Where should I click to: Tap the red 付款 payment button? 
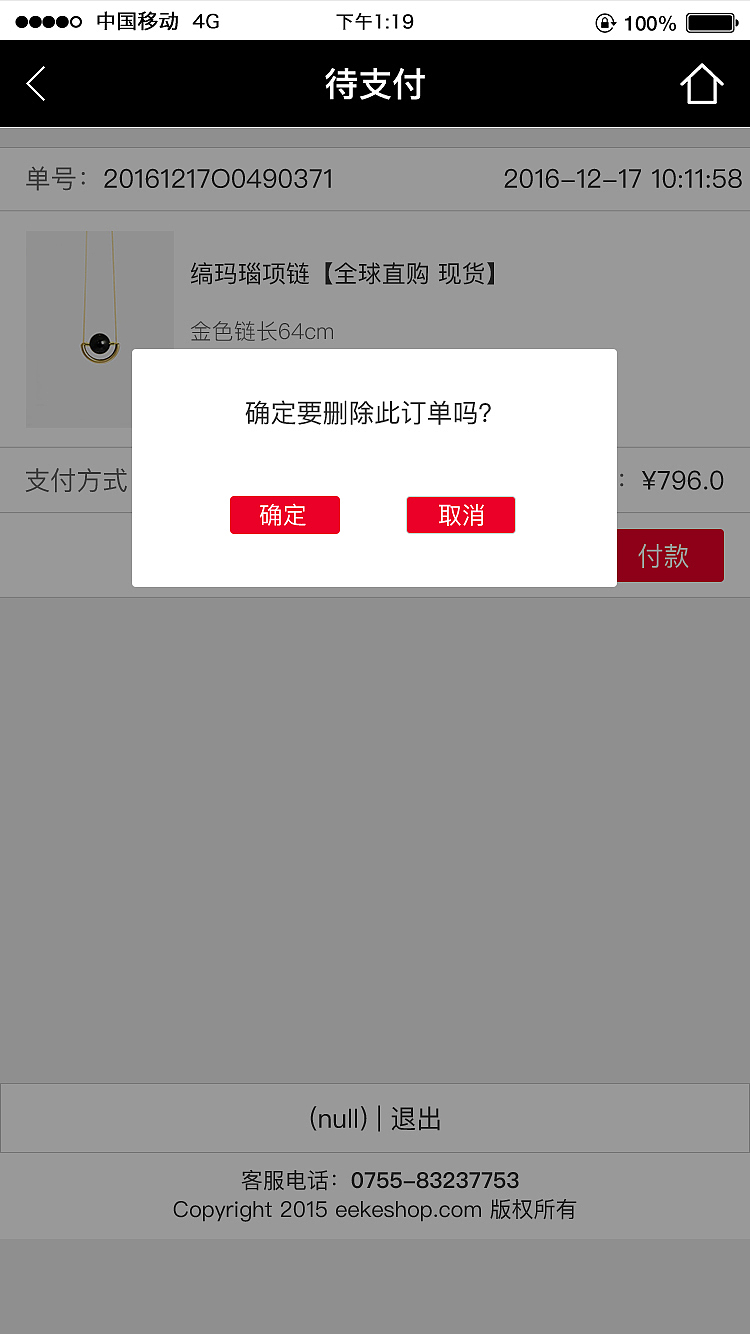point(670,555)
